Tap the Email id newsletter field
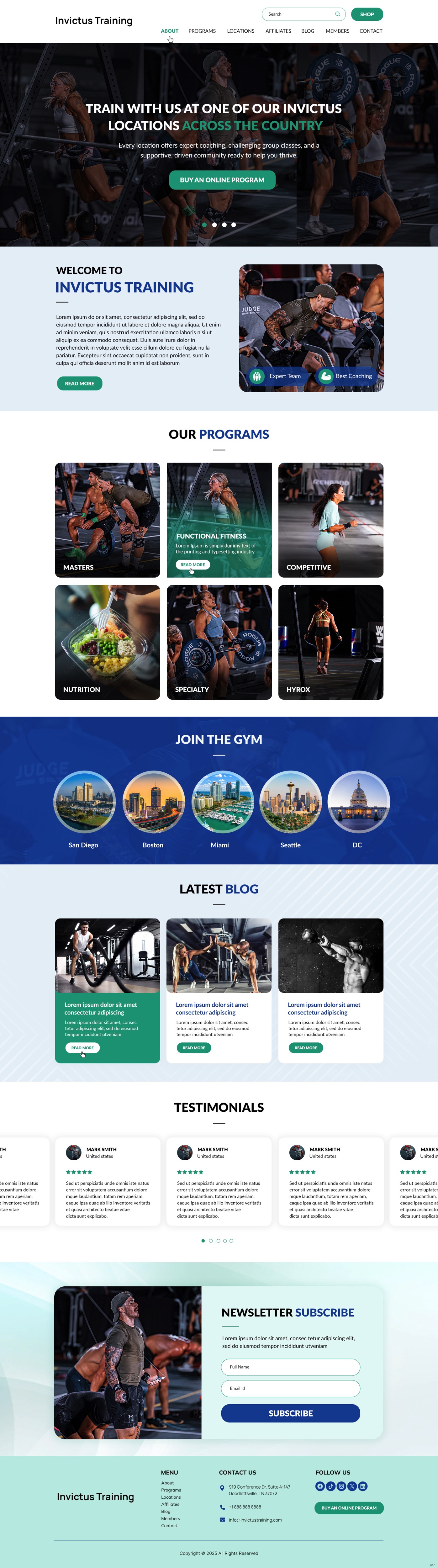Viewport: 438px width, 1568px height. (x=290, y=1388)
